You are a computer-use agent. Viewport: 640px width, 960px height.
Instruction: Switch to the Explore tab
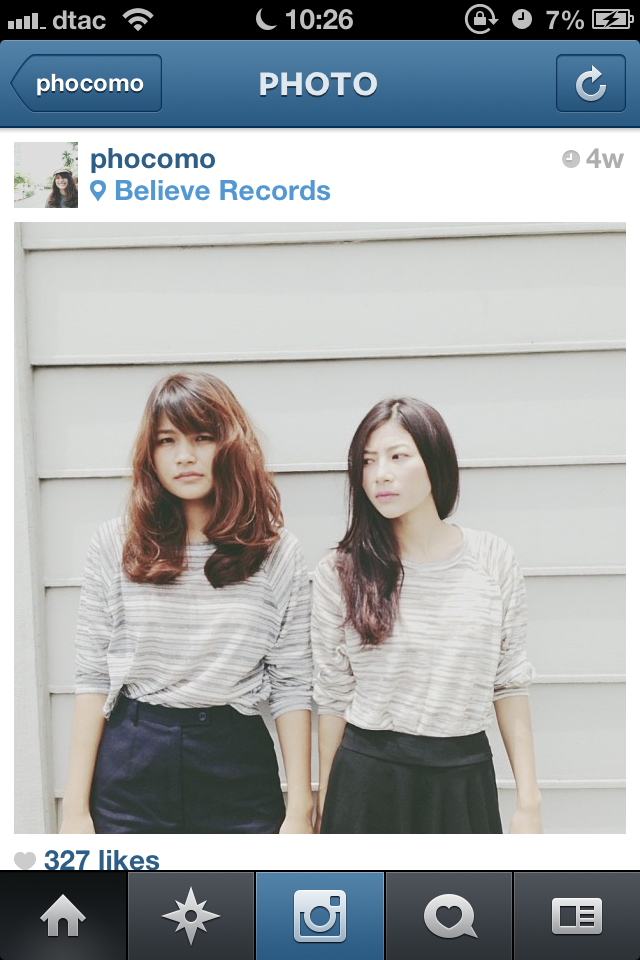pyautogui.click(x=191, y=916)
